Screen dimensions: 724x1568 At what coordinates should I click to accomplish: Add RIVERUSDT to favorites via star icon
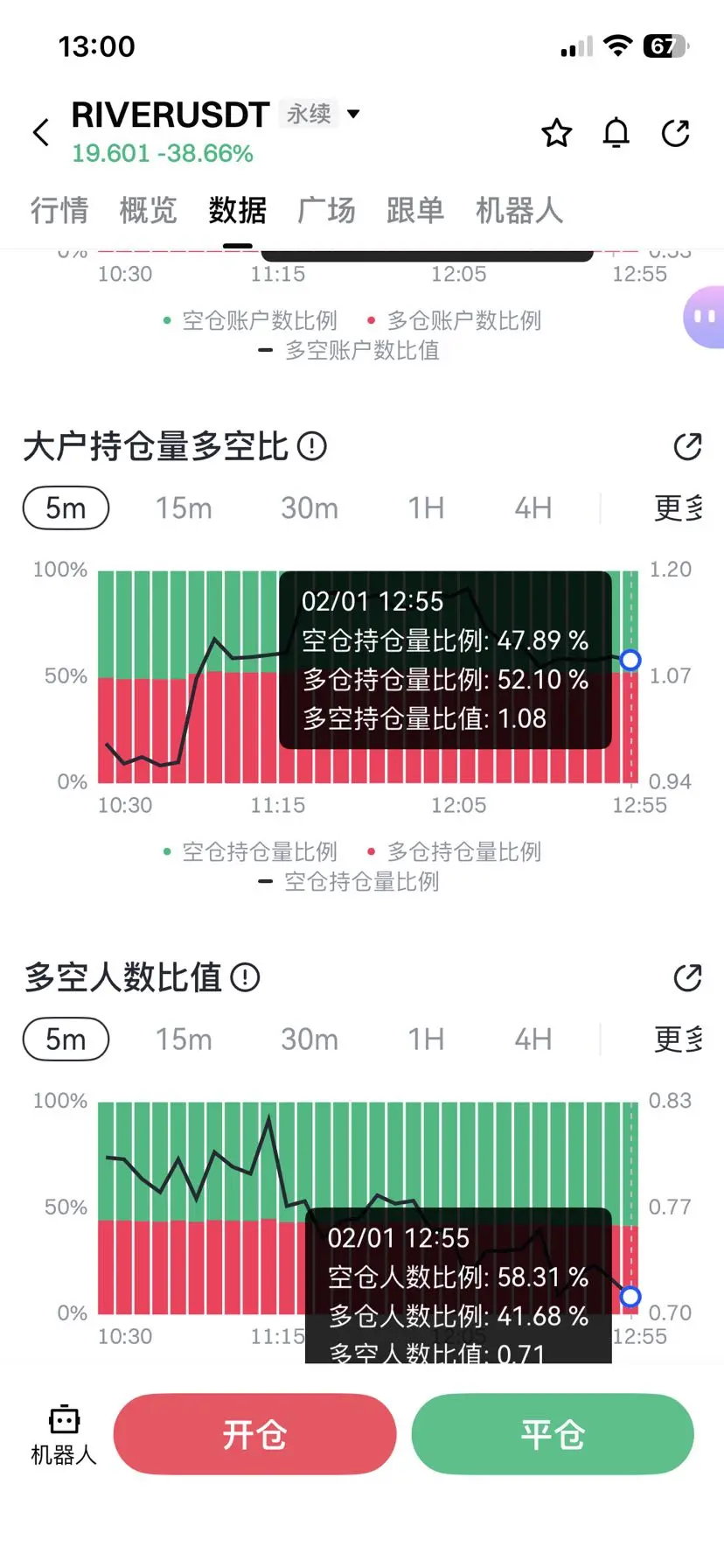[x=556, y=133]
